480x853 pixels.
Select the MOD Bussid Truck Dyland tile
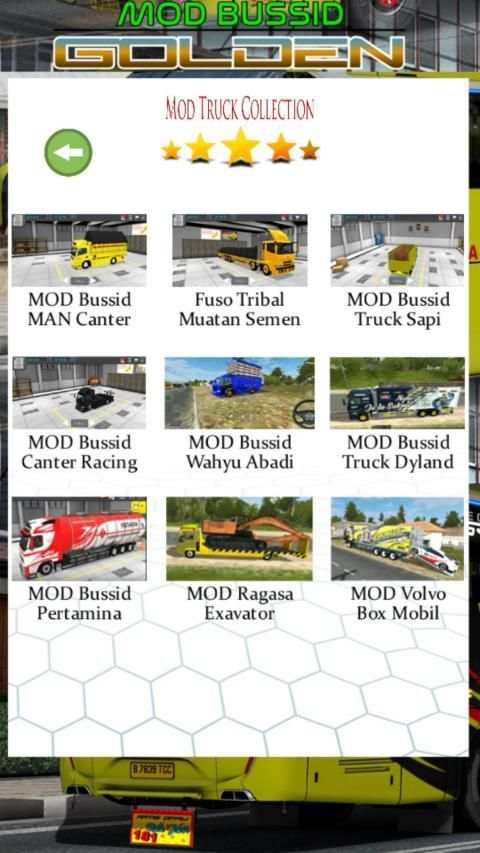(x=398, y=414)
